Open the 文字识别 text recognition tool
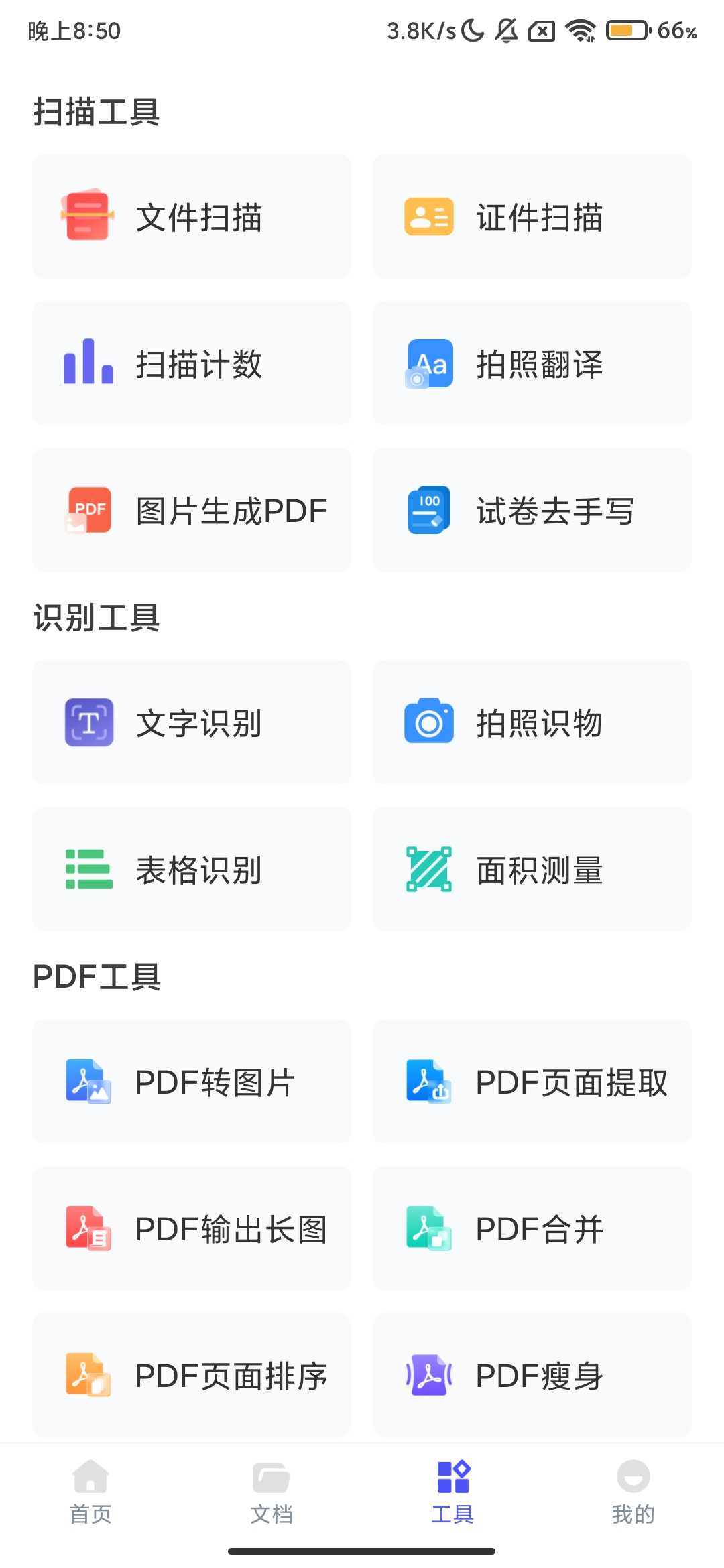This screenshot has height=1568, width=724. [191, 722]
